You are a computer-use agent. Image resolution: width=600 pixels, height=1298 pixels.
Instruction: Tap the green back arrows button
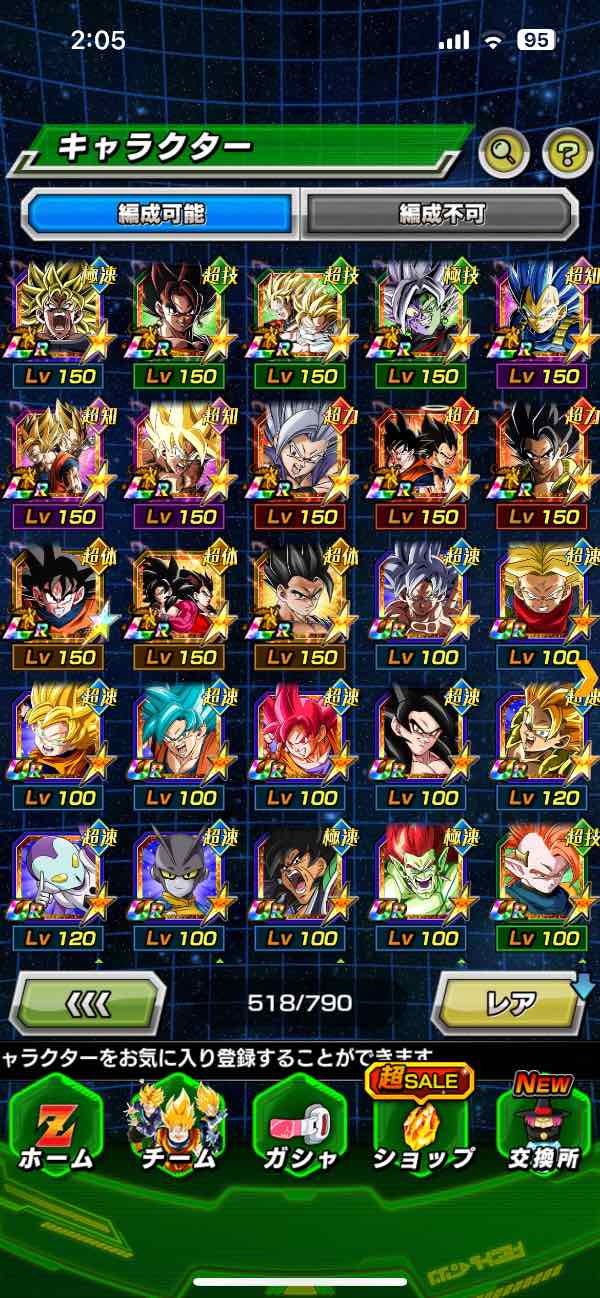[89, 1002]
